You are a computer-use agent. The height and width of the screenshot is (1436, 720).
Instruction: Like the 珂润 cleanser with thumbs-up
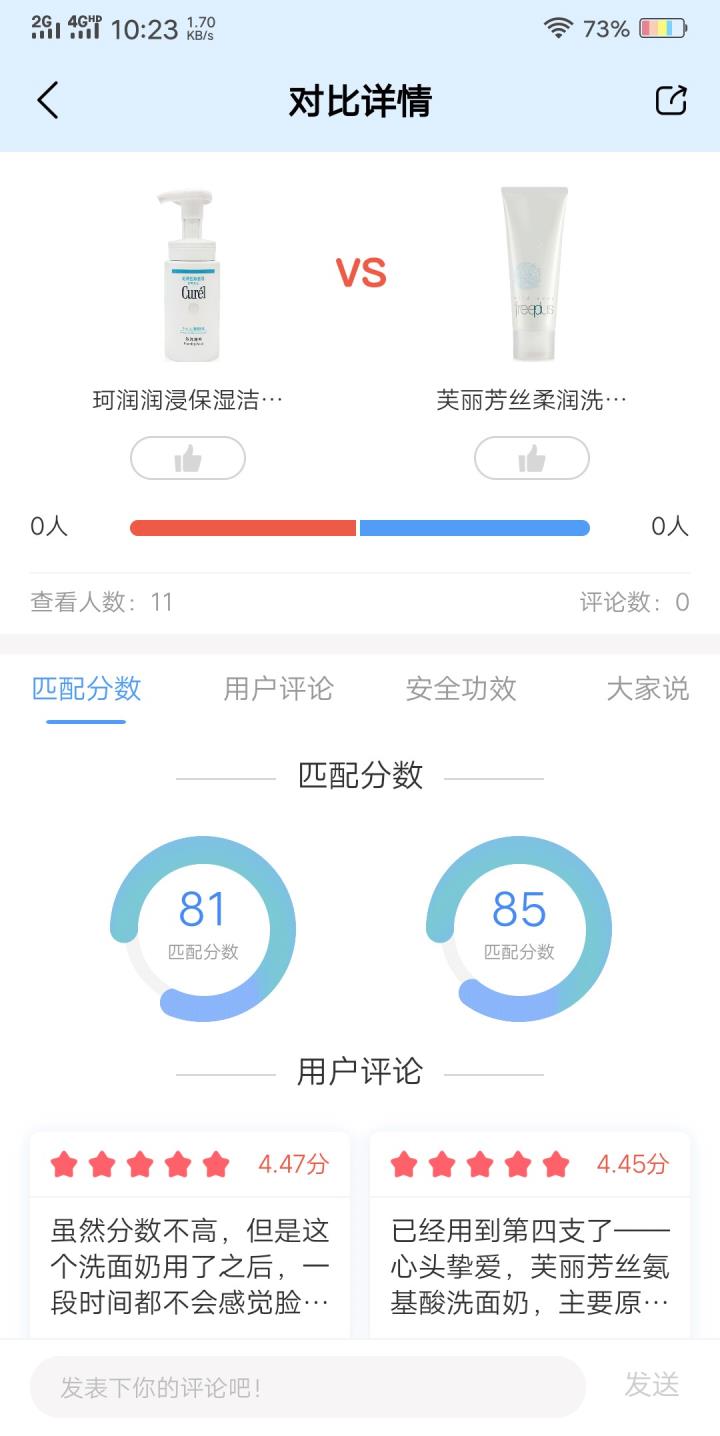pyautogui.click(x=188, y=459)
